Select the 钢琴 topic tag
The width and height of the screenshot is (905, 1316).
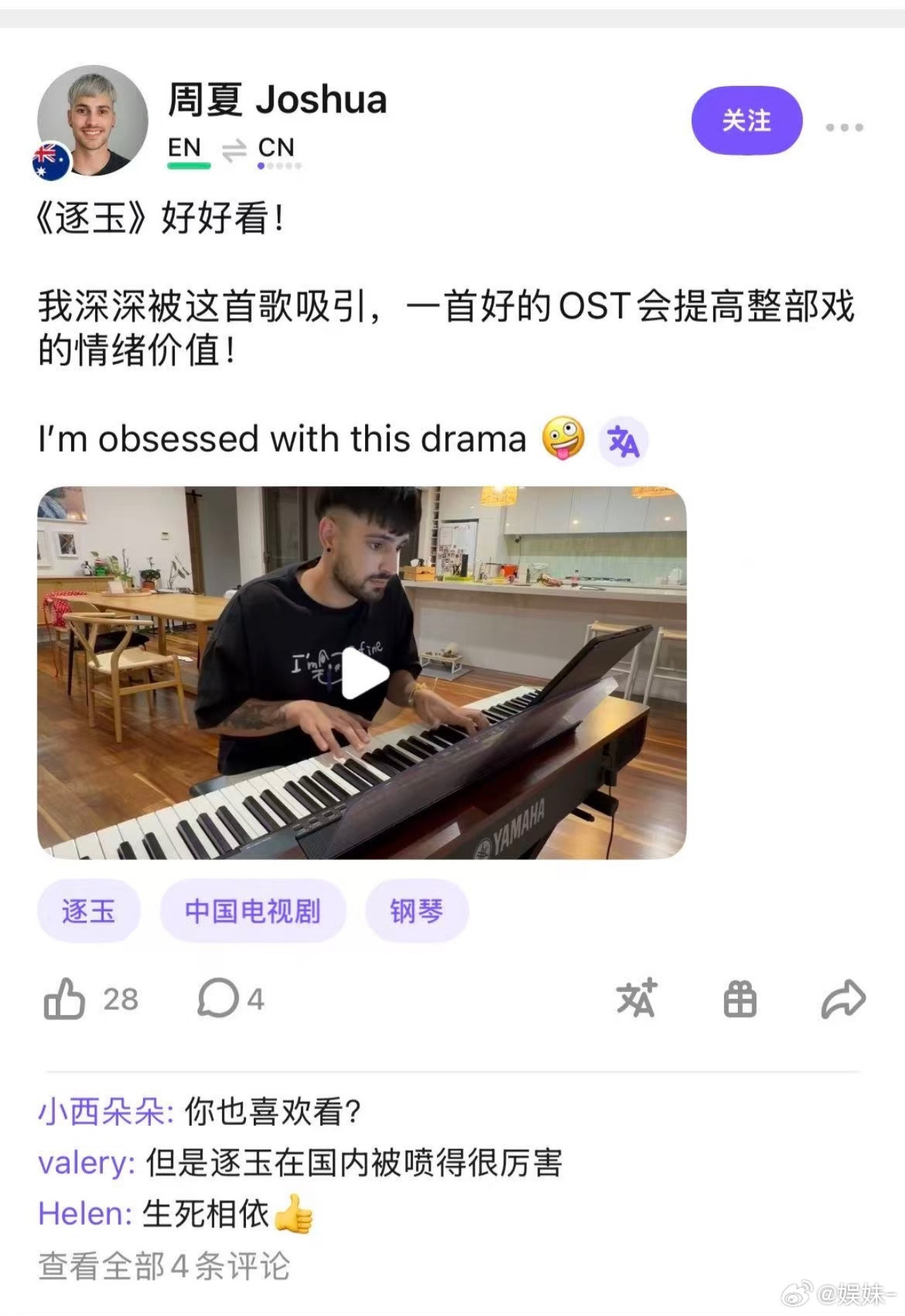pos(416,911)
